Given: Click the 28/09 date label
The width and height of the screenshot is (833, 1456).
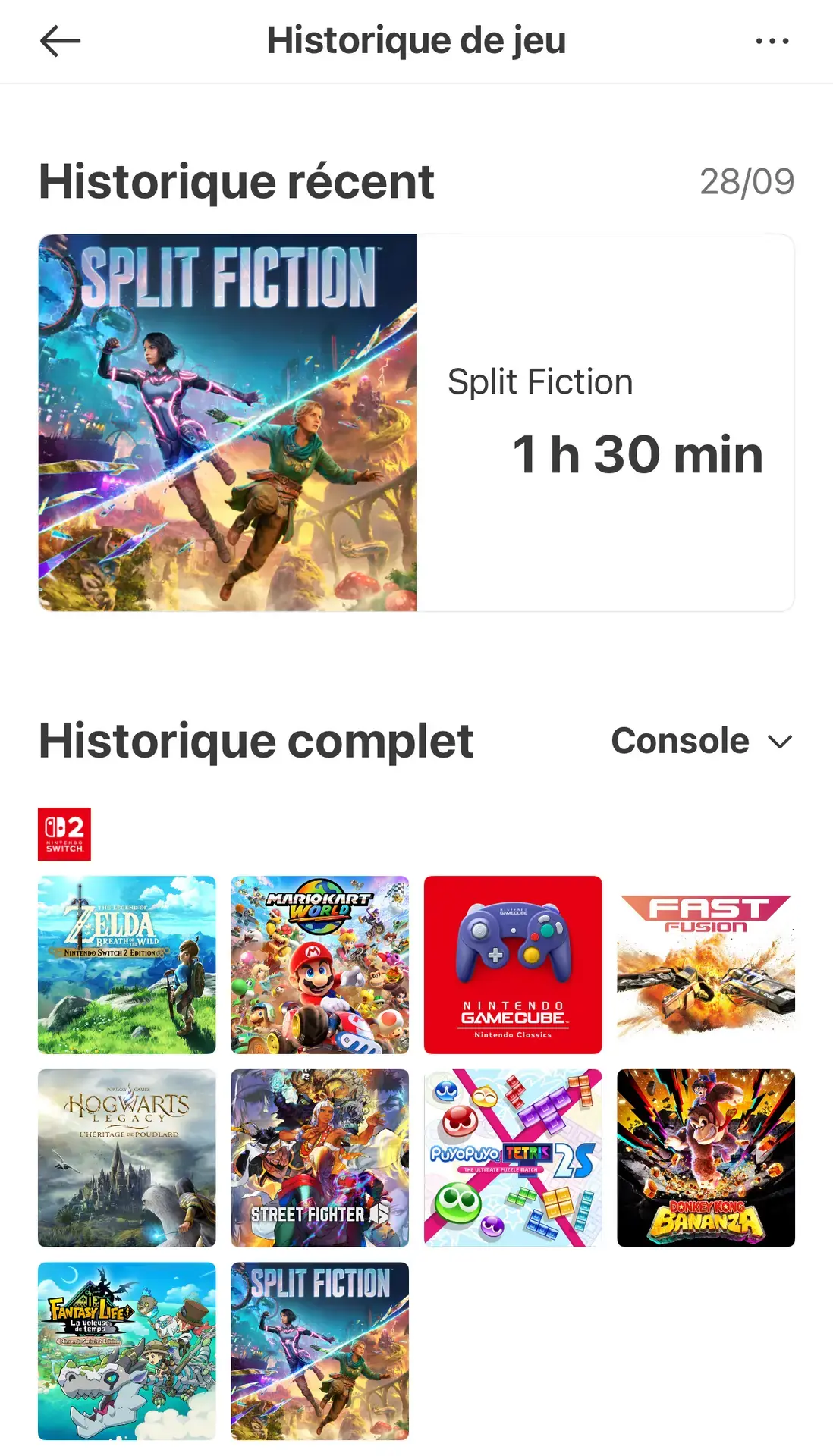Looking at the screenshot, I should pyautogui.click(x=747, y=180).
